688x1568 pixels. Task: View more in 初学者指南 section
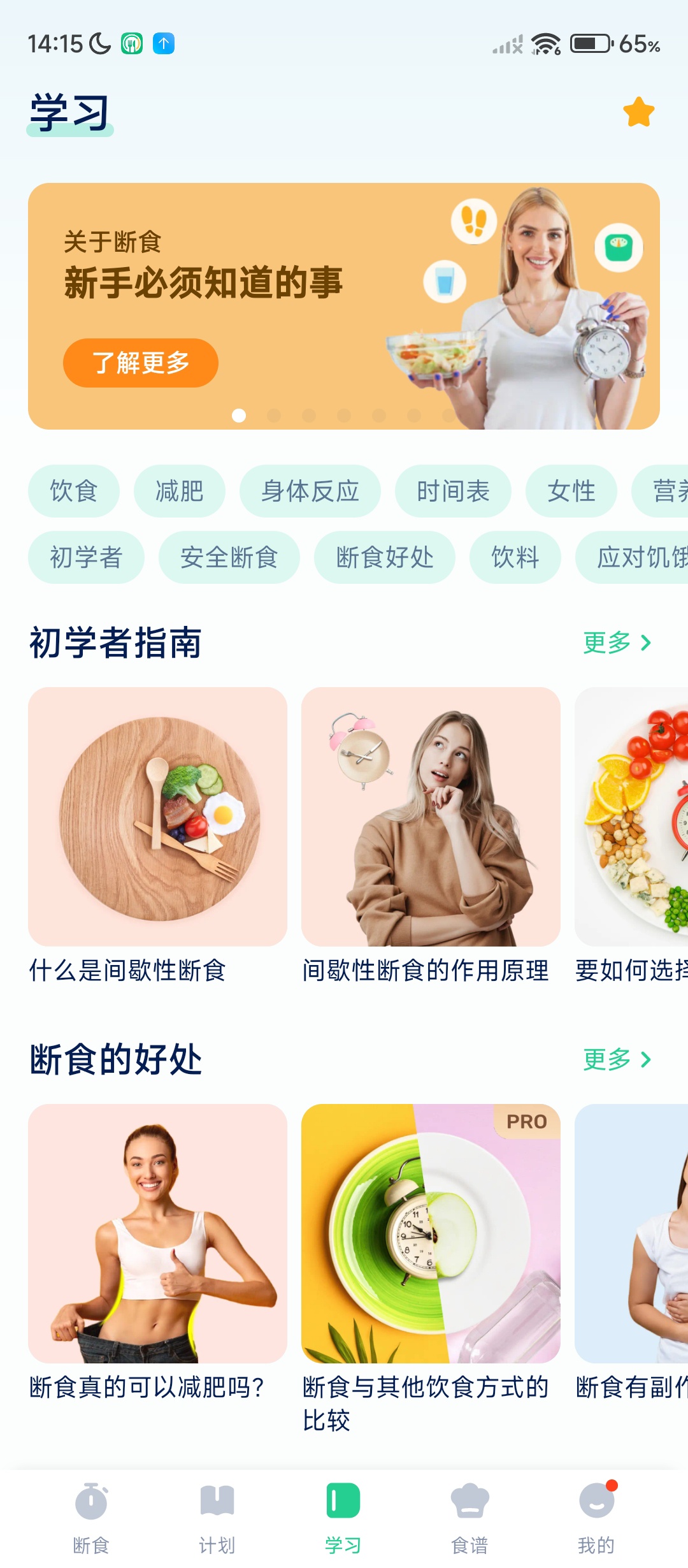pos(617,642)
